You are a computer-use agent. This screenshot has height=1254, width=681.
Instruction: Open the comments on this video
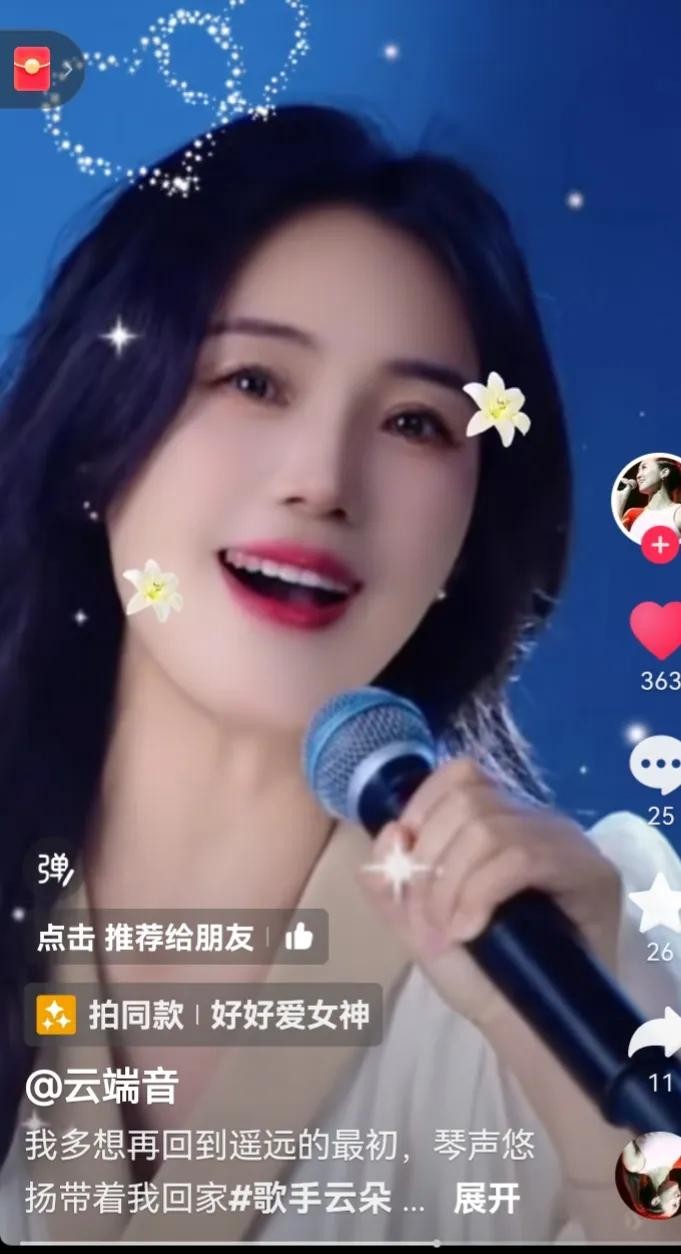click(x=657, y=765)
